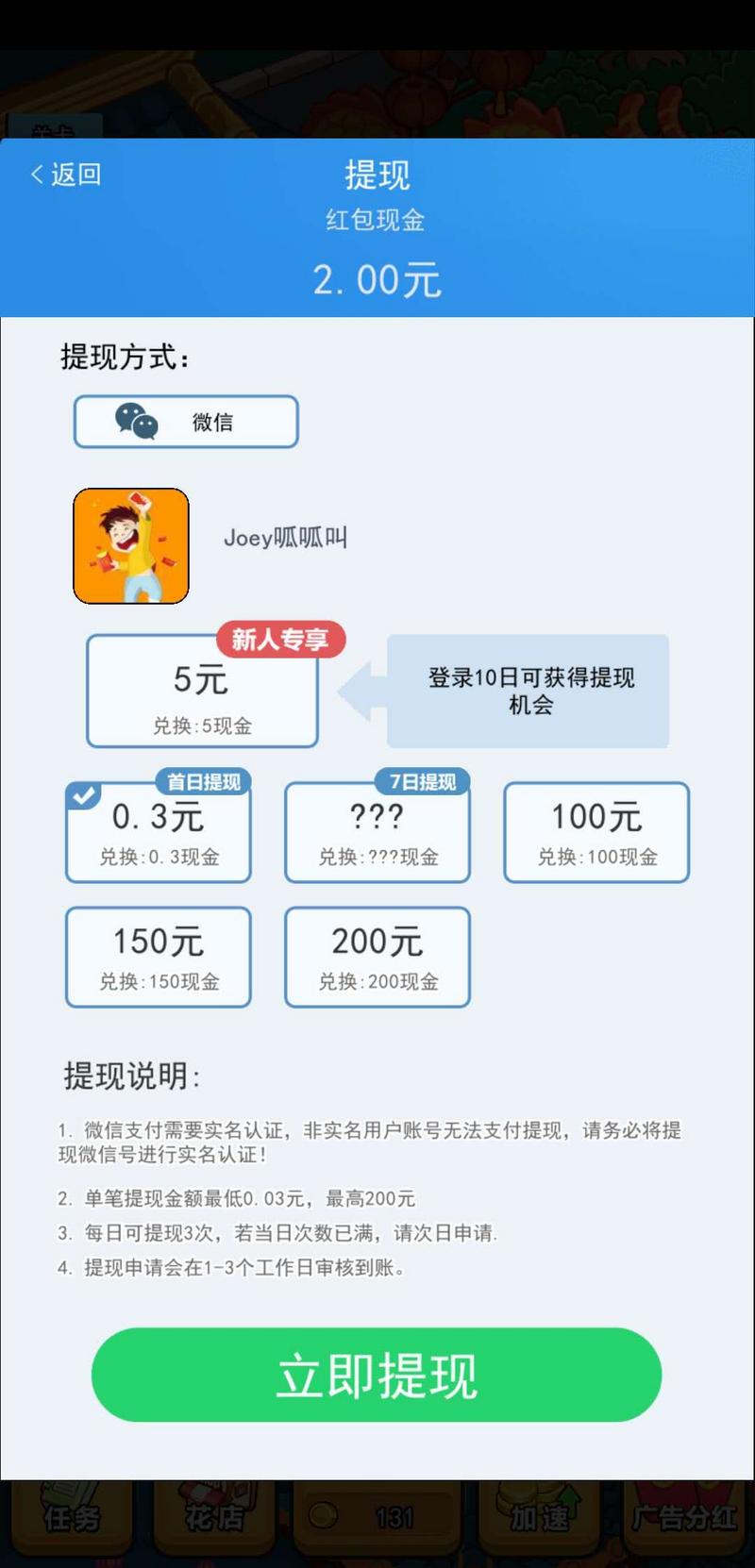
Task: Tap the WeChat 微信 payment icon
Action: (x=135, y=422)
